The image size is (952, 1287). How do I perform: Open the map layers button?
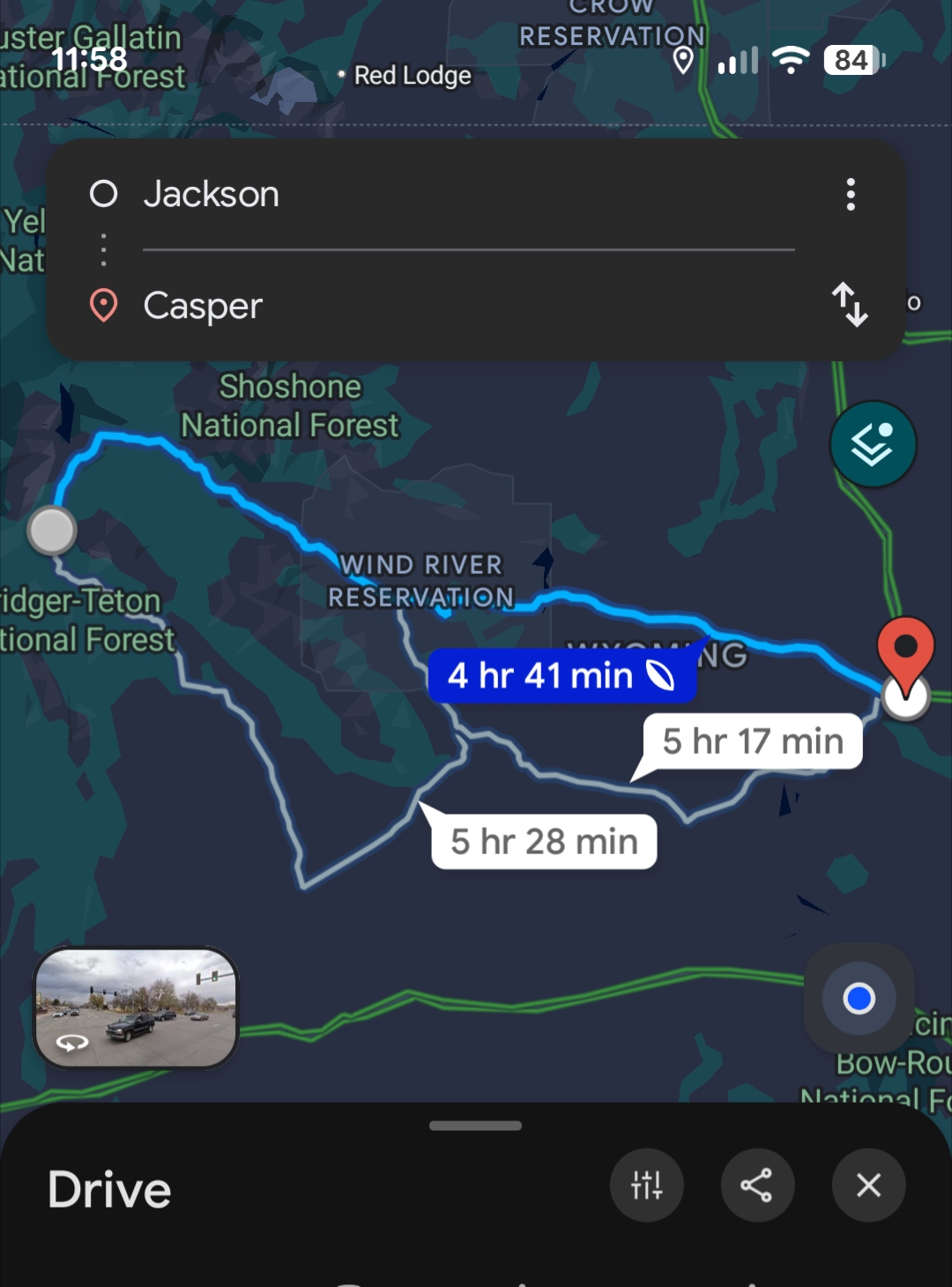click(x=873, y=444)
